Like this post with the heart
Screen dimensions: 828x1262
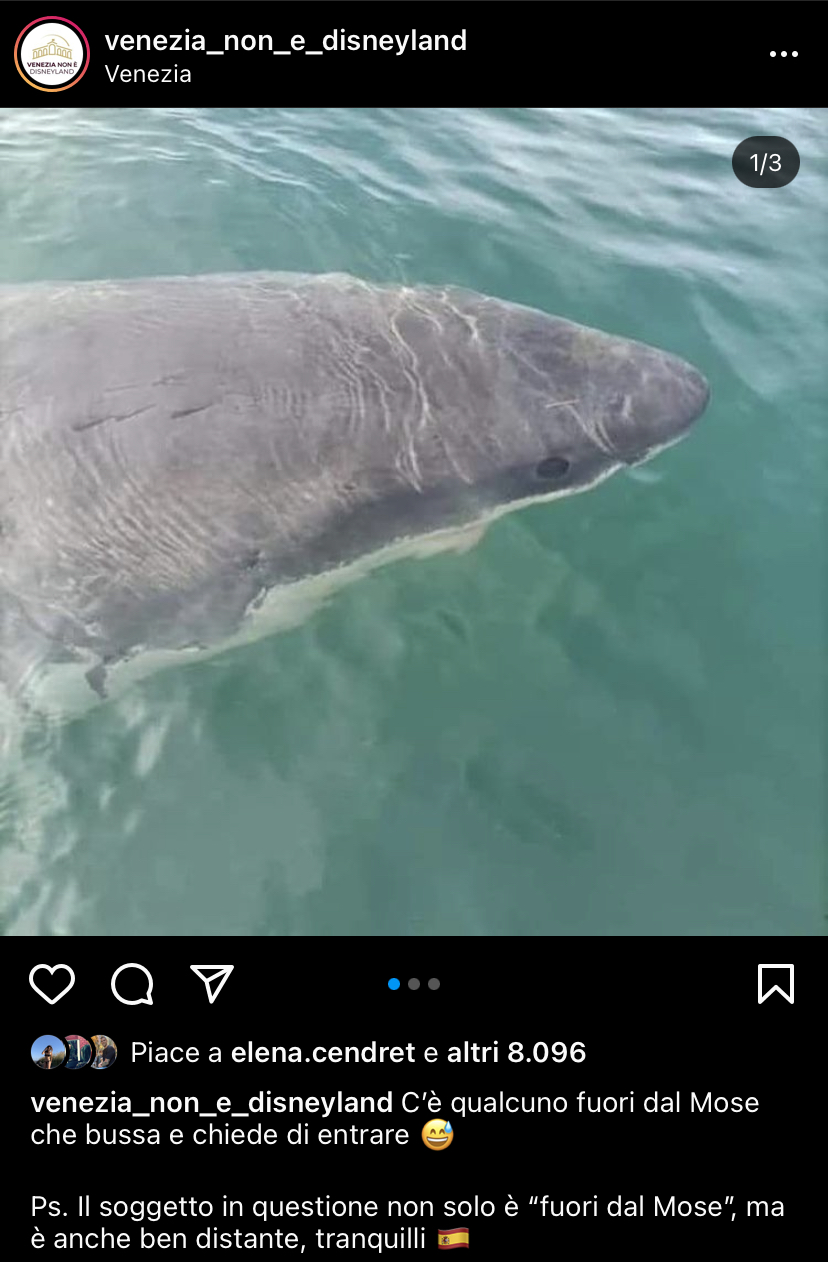(x=52, y=984)
